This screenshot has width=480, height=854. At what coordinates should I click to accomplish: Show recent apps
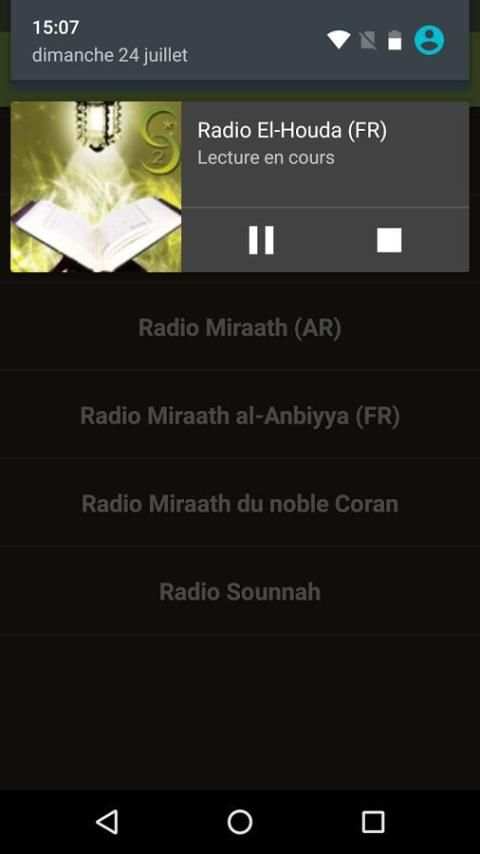pos(373,821)
